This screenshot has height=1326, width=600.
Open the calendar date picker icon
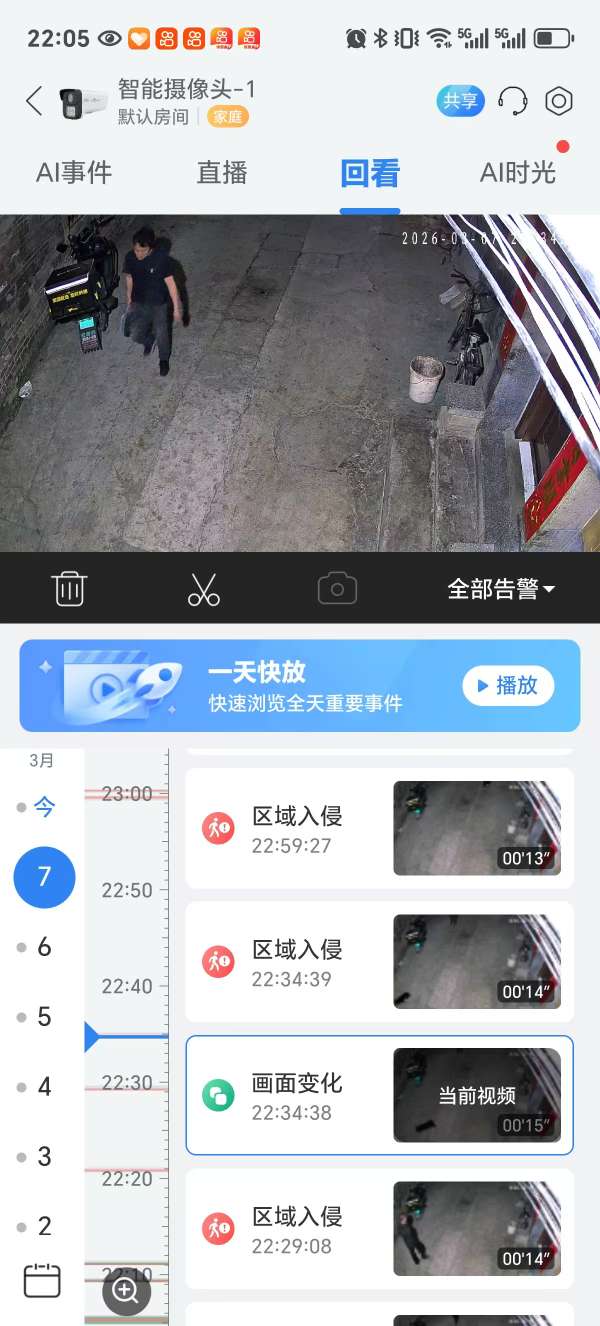[42, 1281]
